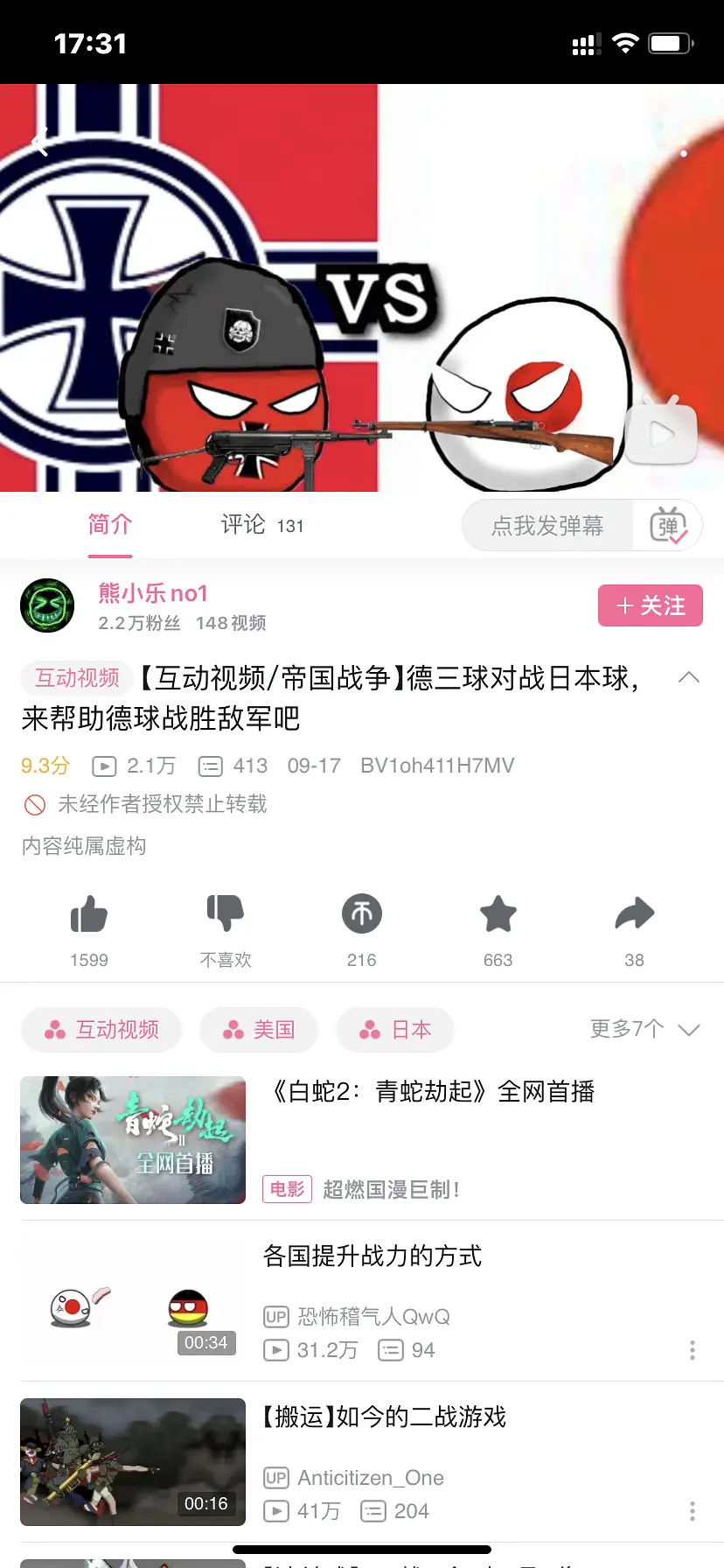This screenshot has height=1568, width=724.
Task: Open 熊小乐no1's profile avatar
Action: click(x=47, y=605)
